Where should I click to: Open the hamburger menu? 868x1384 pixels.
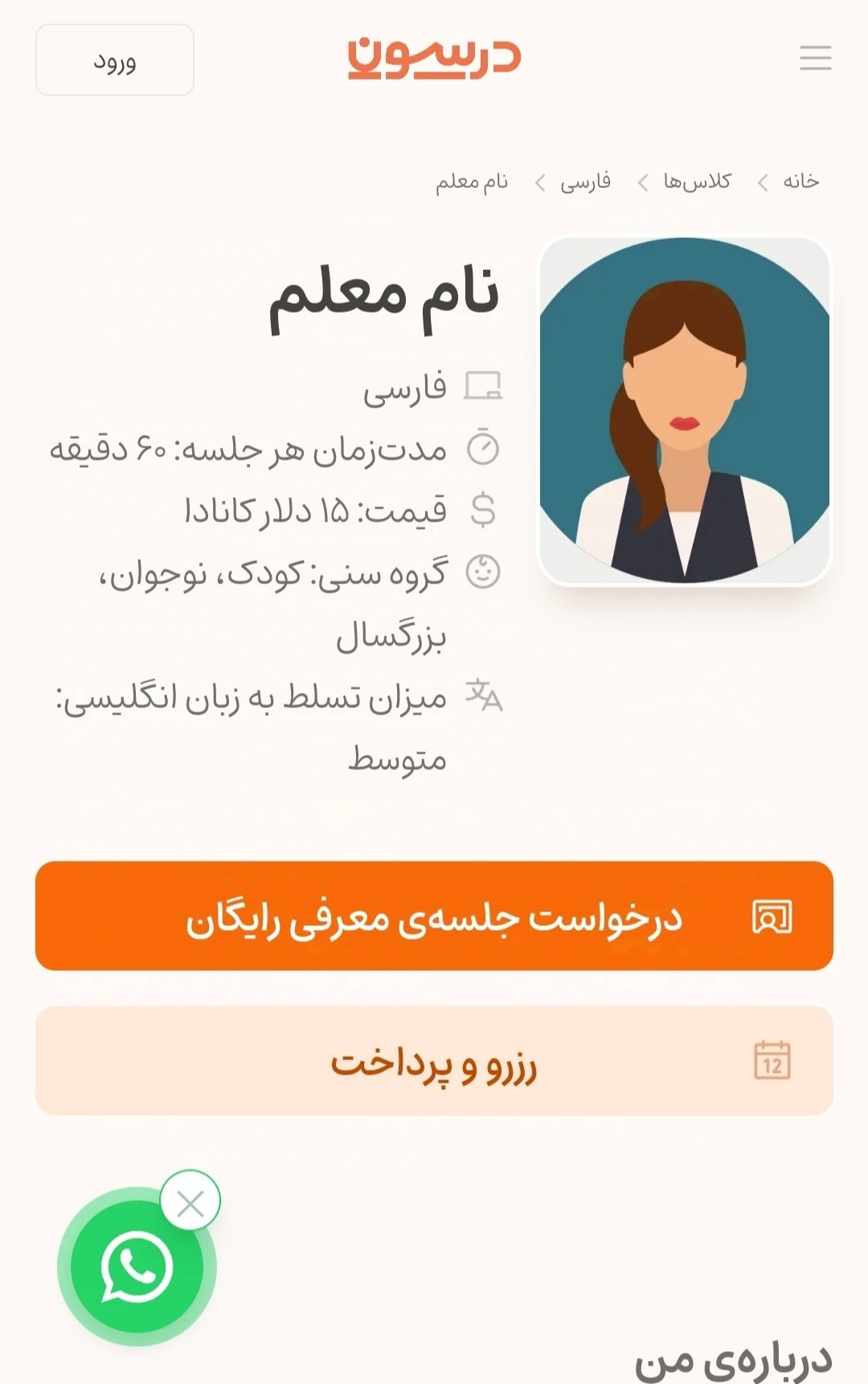[x=815, y=58]
